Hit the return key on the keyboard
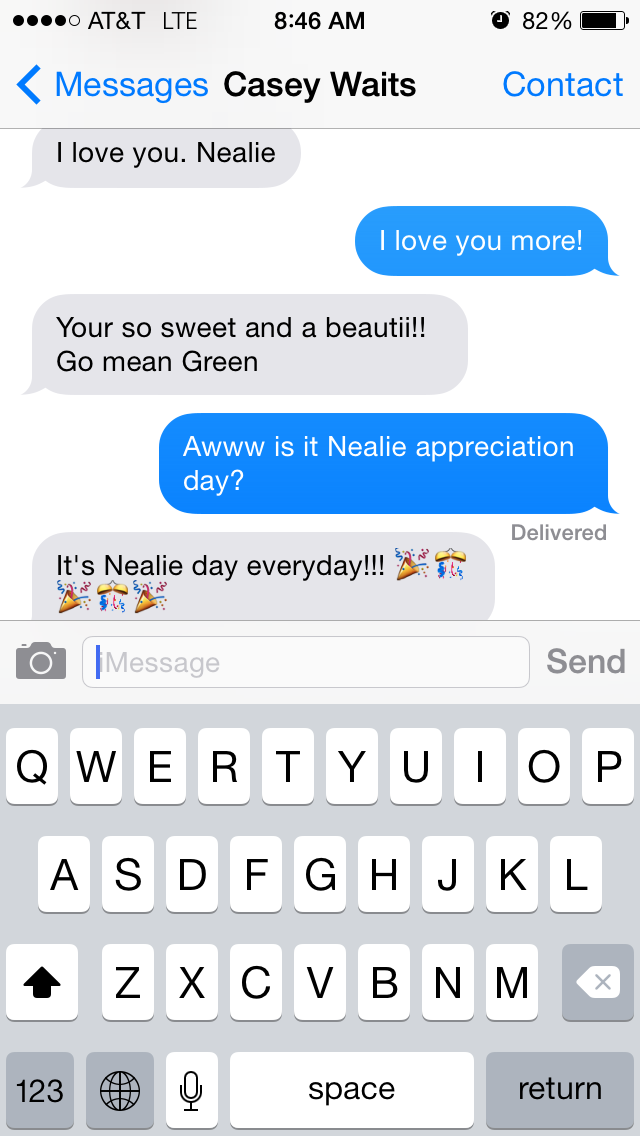This screenshot has height=1136, width=640. [559, 1089]
